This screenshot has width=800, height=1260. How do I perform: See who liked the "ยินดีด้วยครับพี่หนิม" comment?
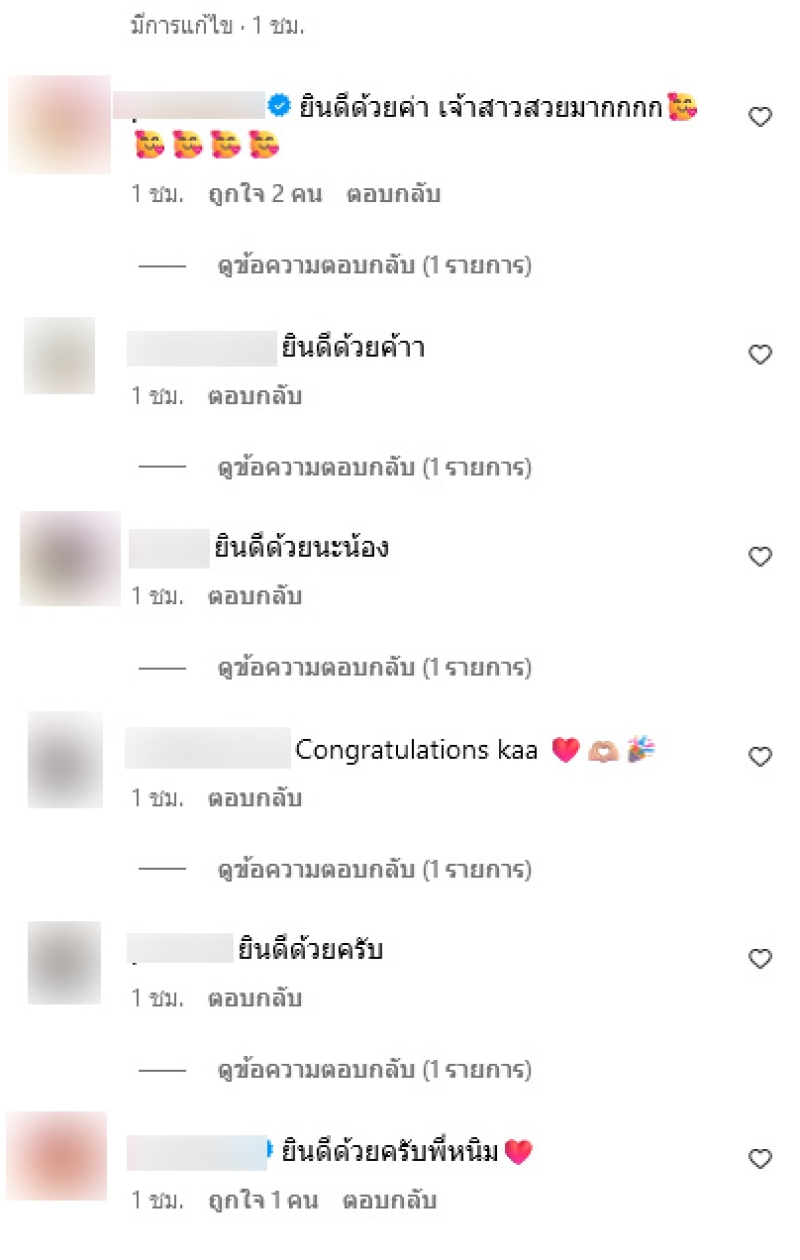pos(264,1200)
